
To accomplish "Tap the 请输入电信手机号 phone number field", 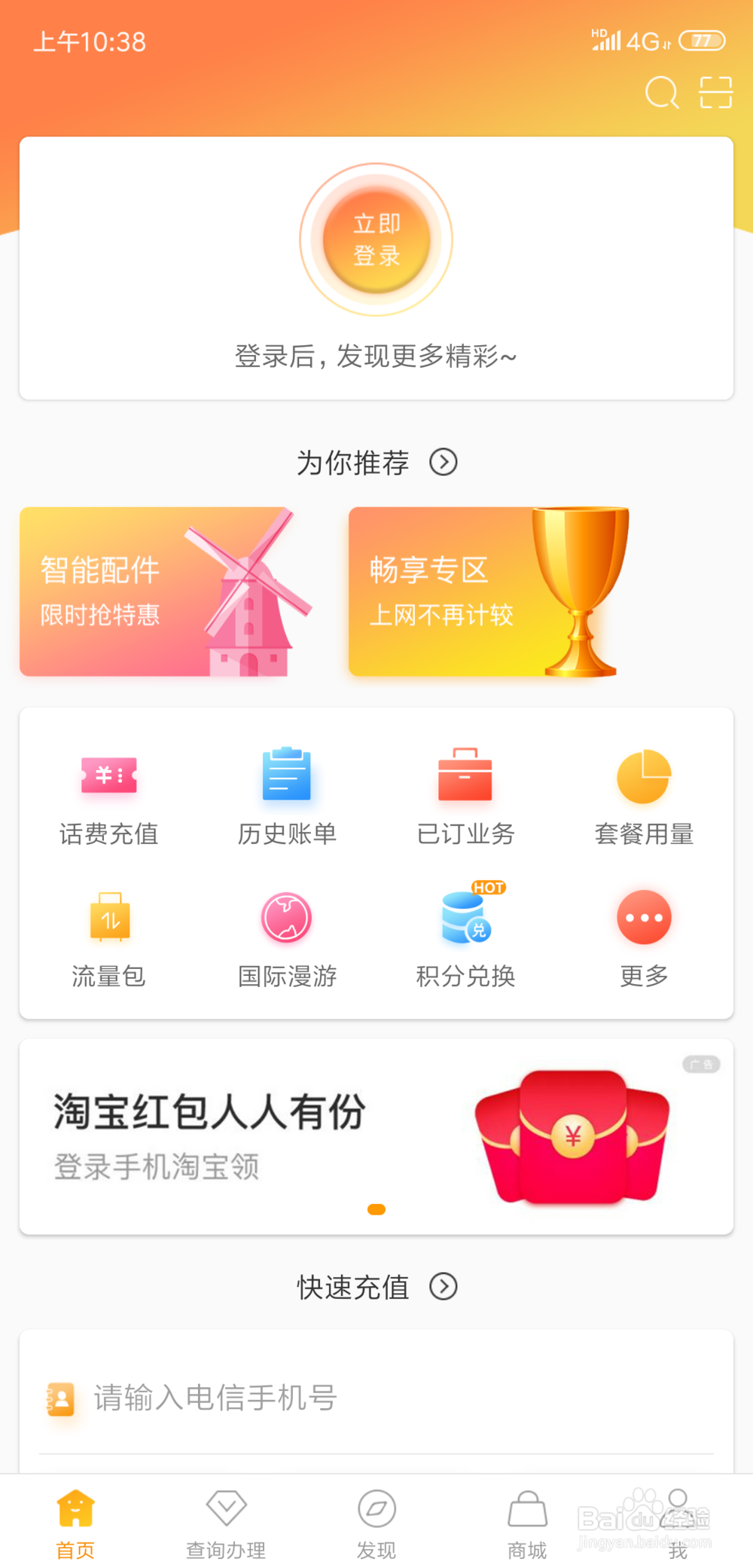I will pos(301,1398).
